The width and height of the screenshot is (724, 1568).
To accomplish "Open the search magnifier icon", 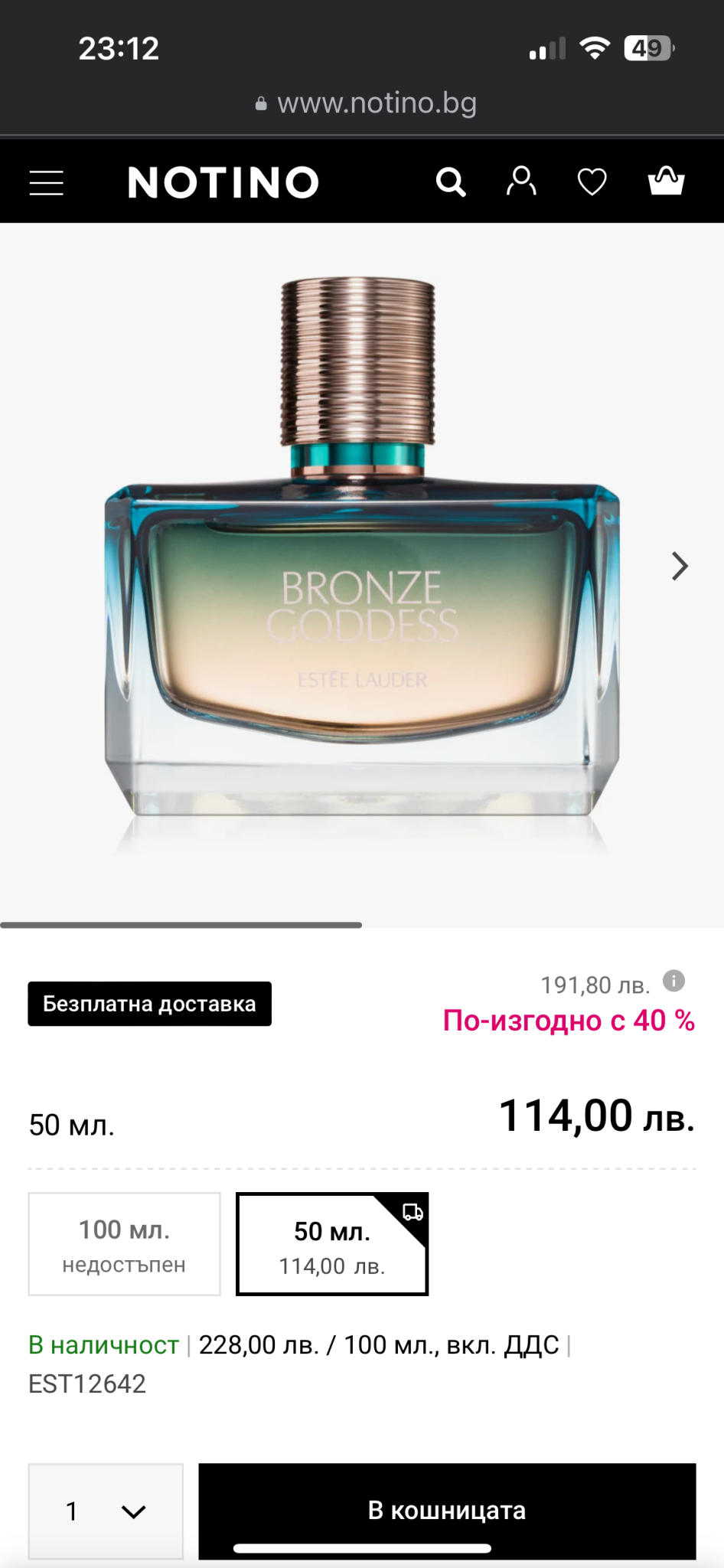I will click(x=451, y=182).
